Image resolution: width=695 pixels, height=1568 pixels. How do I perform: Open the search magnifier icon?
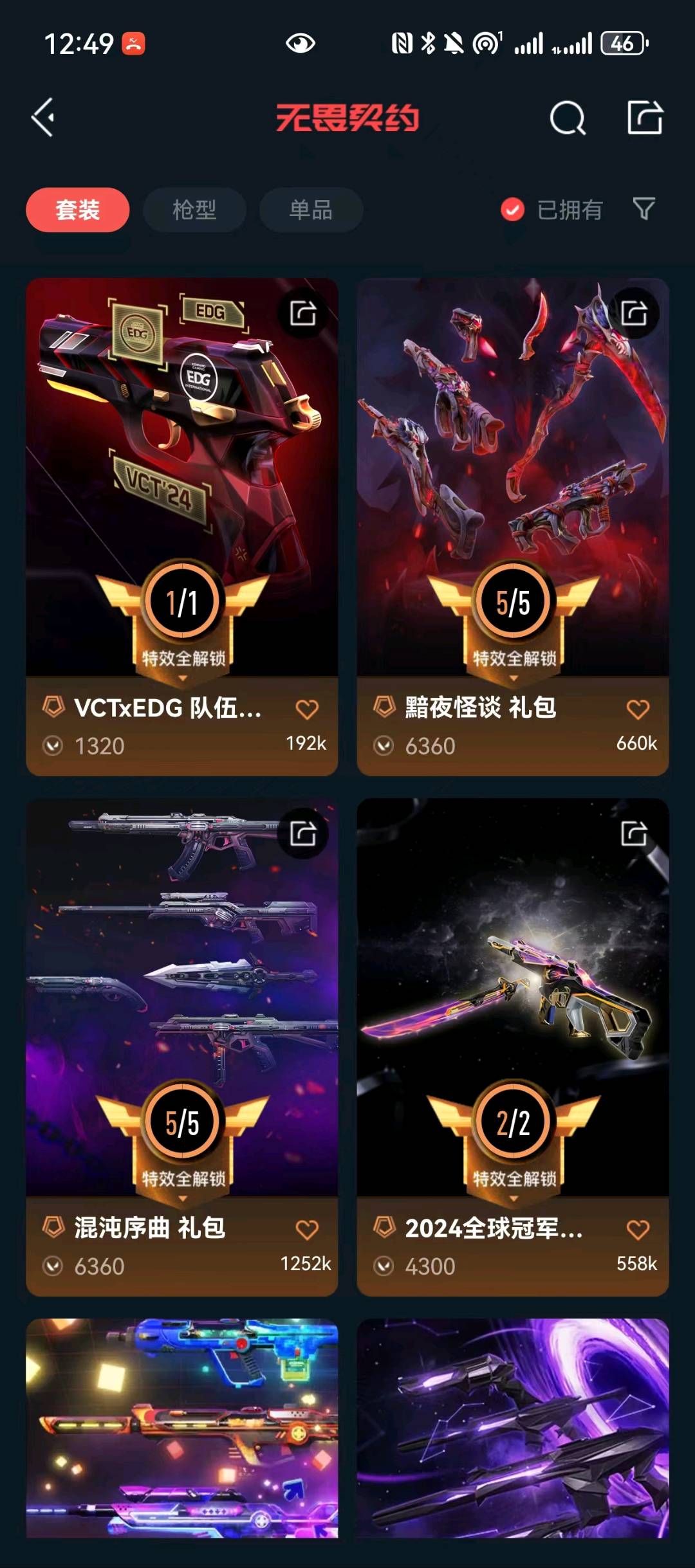pyautogui.click(x=568, y=118)
